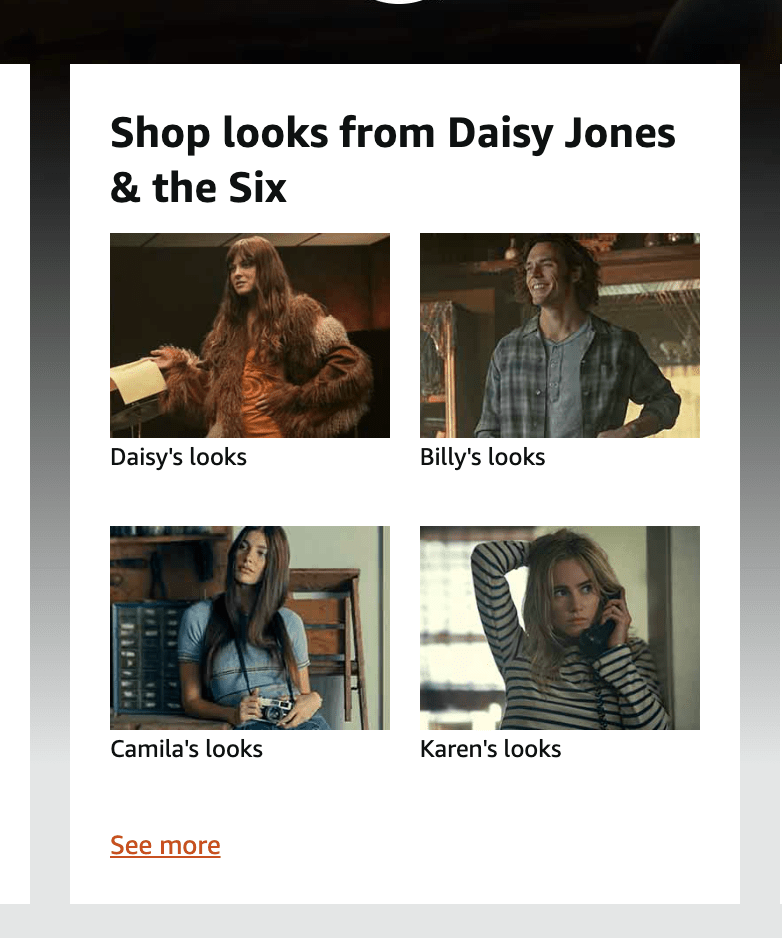Tap the See more link
The image size is (782, 938).
165,846
